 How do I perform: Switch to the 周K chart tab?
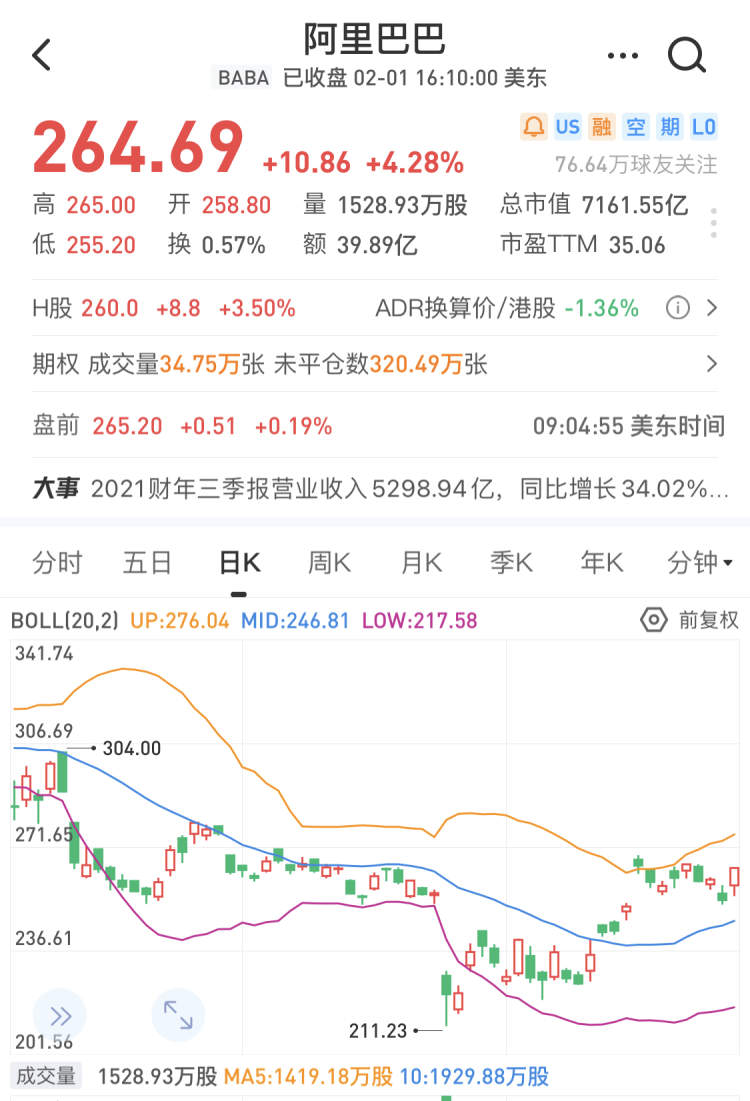(329, 563)
